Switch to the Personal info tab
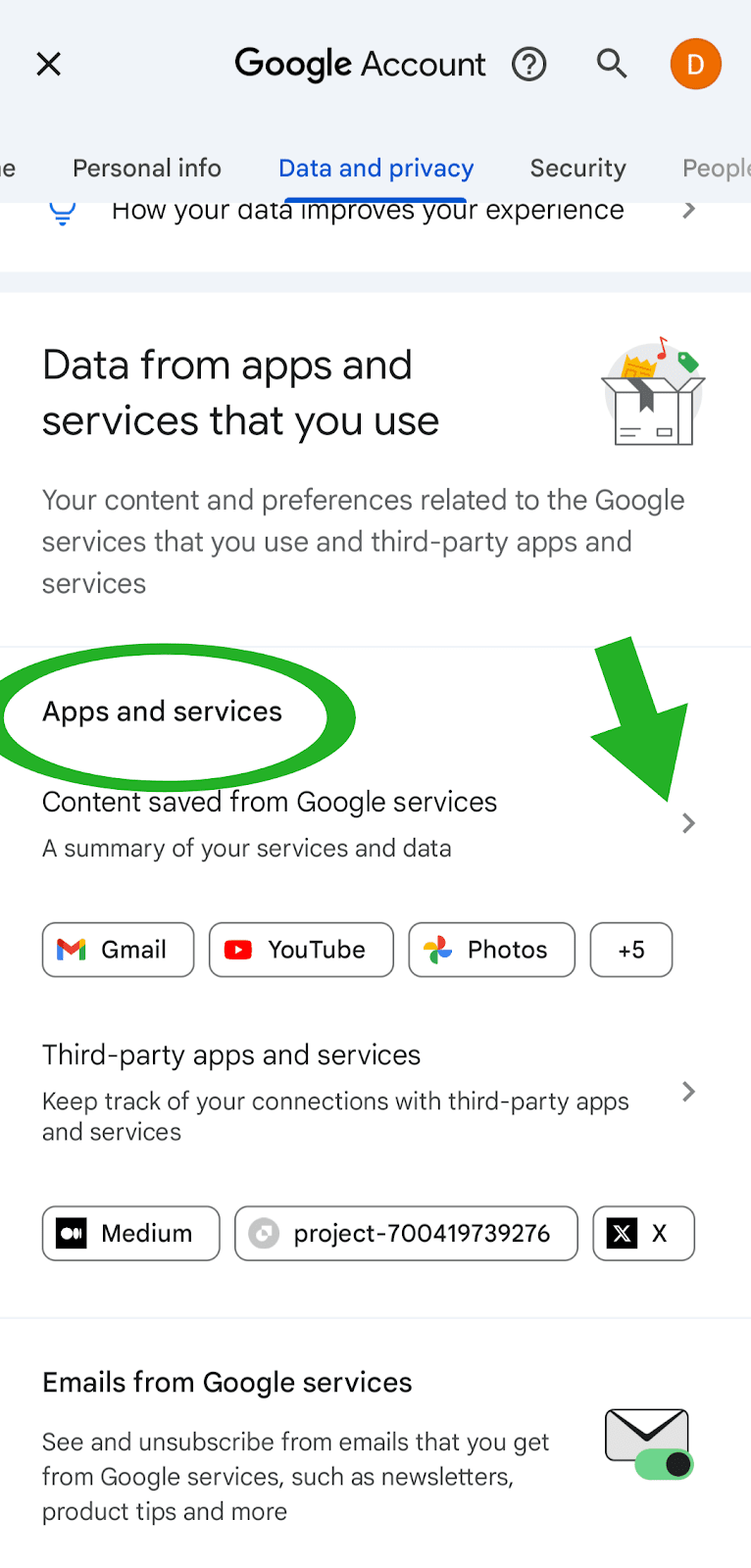This screenshot has height=1568, width=751. pos(147,169)
